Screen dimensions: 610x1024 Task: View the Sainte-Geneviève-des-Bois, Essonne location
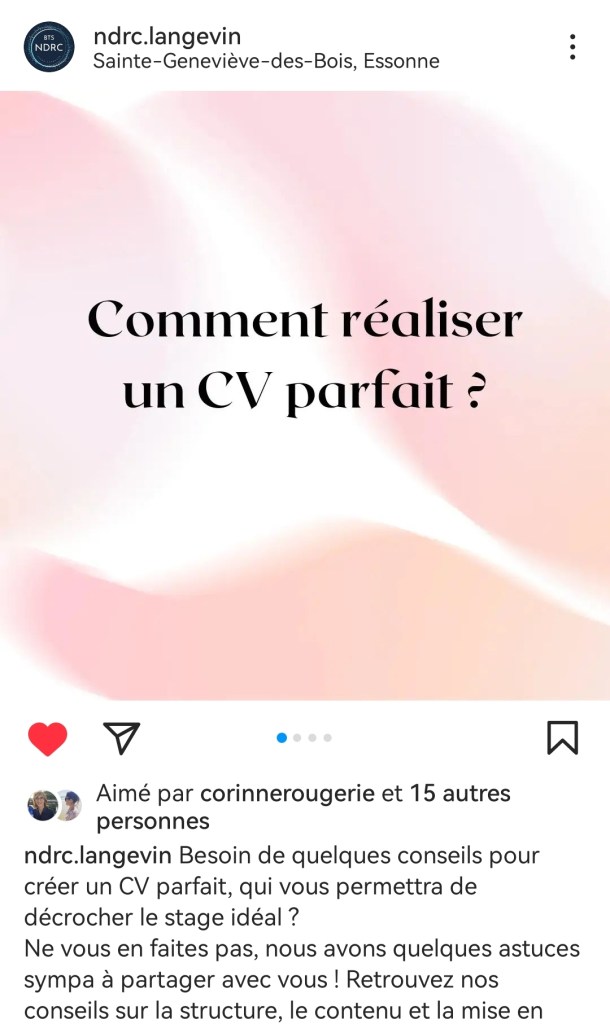266,61
